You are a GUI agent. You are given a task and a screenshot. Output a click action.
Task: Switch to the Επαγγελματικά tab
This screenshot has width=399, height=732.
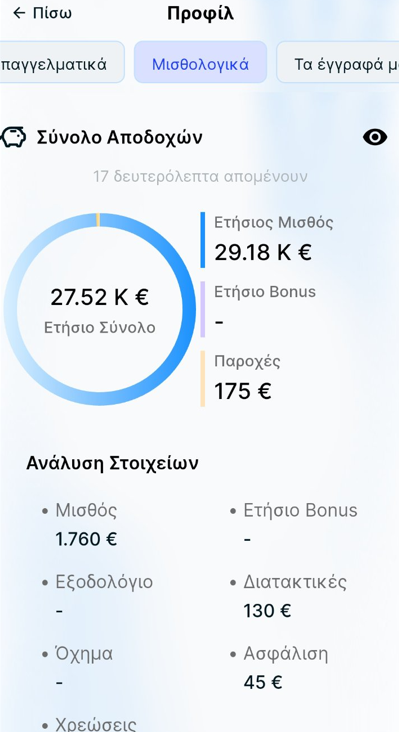click(x=62, y=62)
